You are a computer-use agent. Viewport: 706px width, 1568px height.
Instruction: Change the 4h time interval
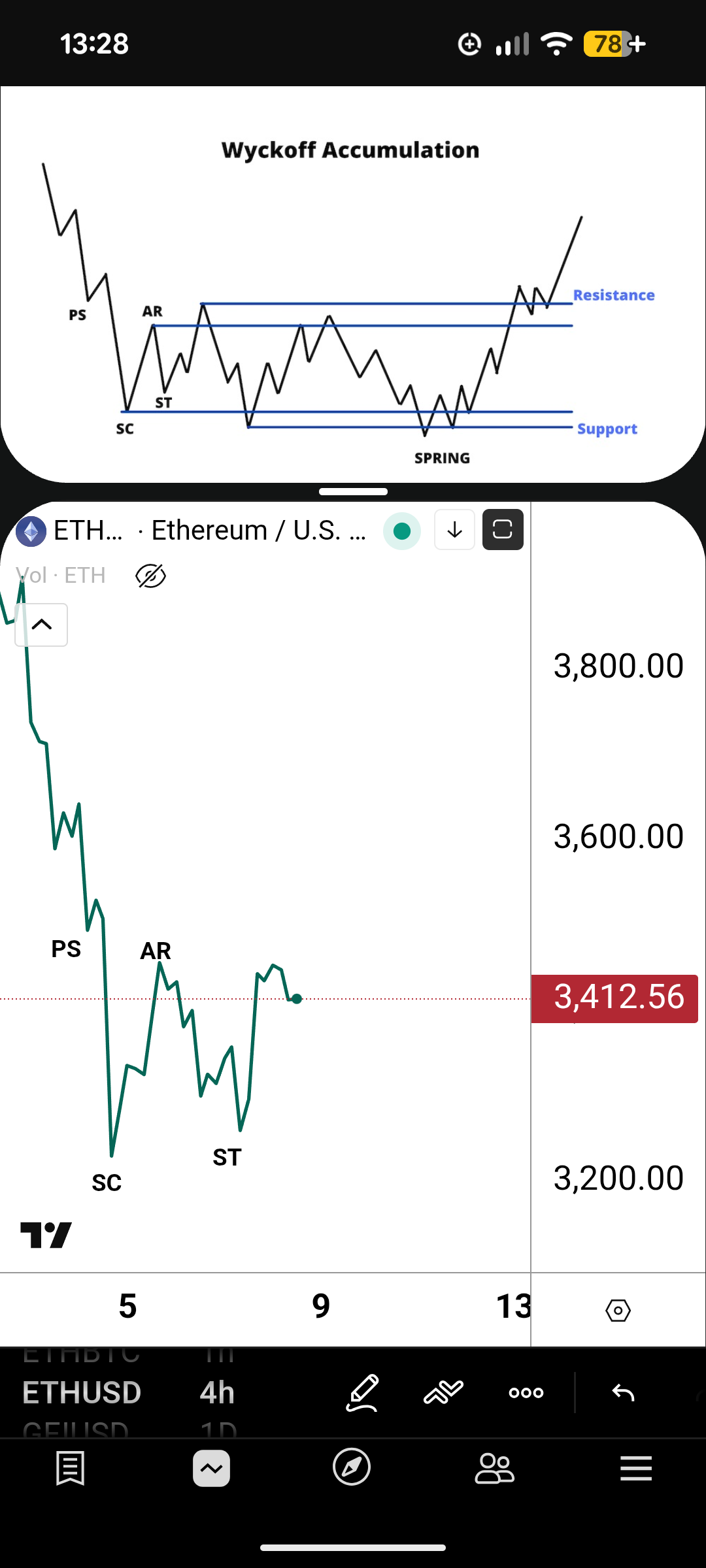tap(217, 1392)
